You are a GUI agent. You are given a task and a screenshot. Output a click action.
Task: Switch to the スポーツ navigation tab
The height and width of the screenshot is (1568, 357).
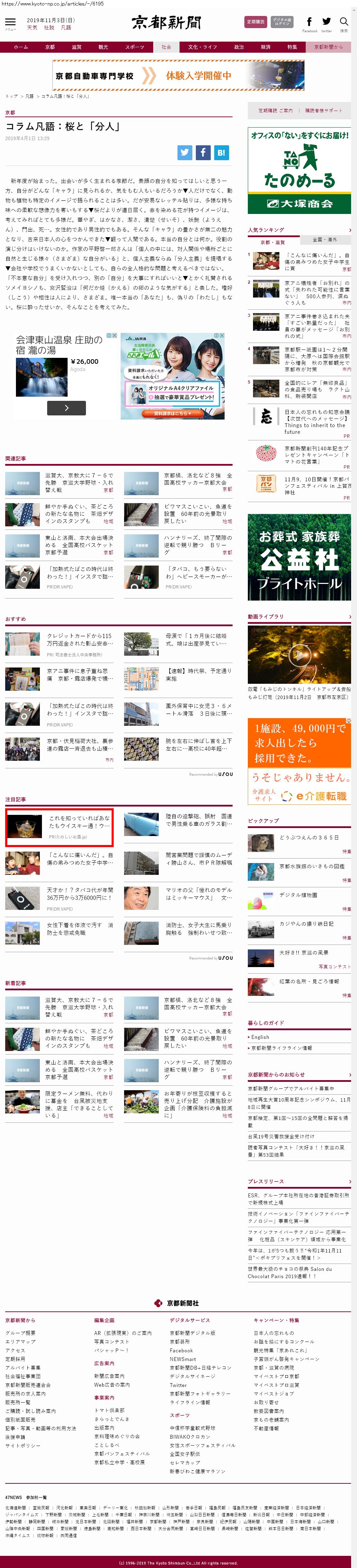click(134, 47)
